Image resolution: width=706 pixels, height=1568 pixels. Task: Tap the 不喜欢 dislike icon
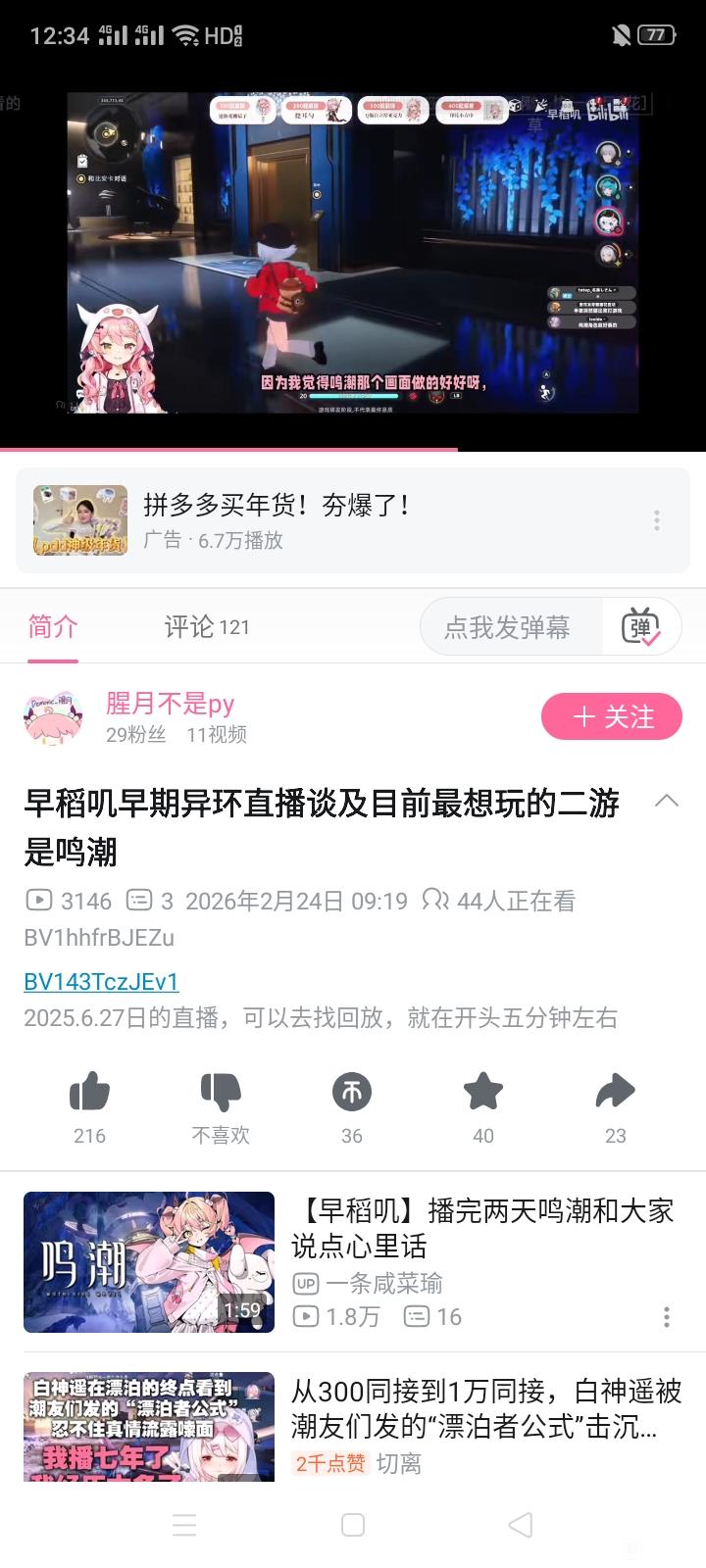(221, 1092)
